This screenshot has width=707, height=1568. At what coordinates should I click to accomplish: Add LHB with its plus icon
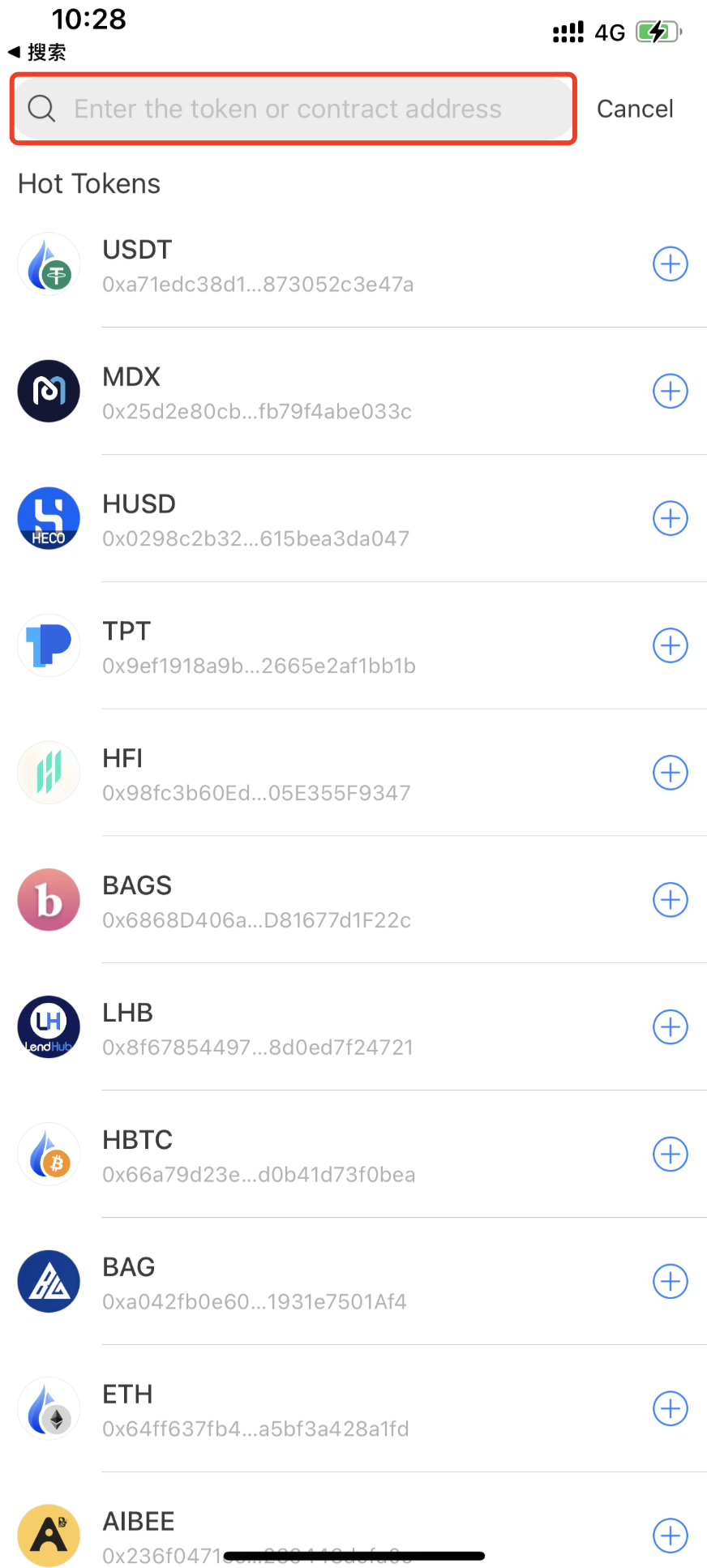[671, 1027]
